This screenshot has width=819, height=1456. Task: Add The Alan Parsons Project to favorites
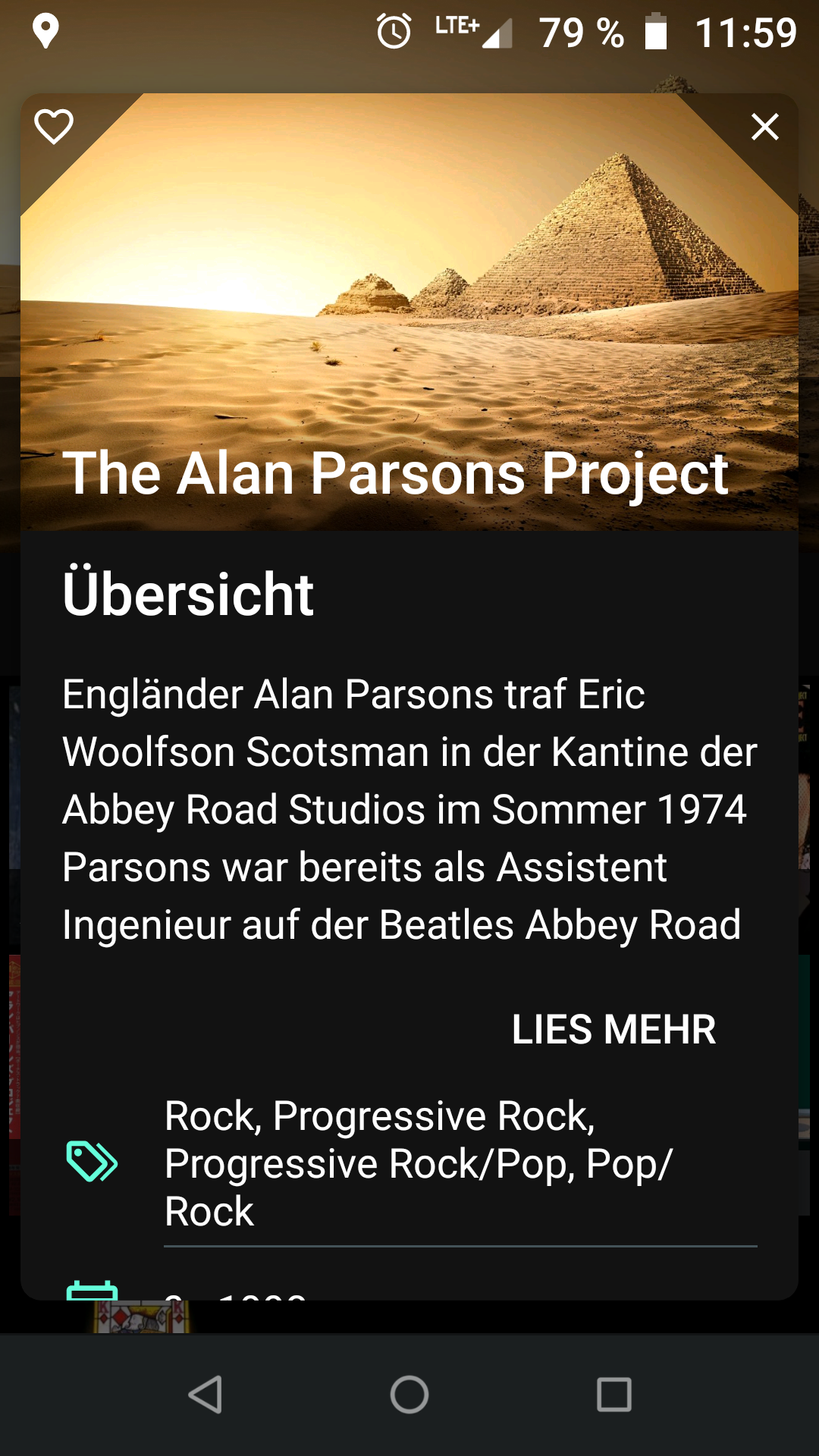[54, 127]
